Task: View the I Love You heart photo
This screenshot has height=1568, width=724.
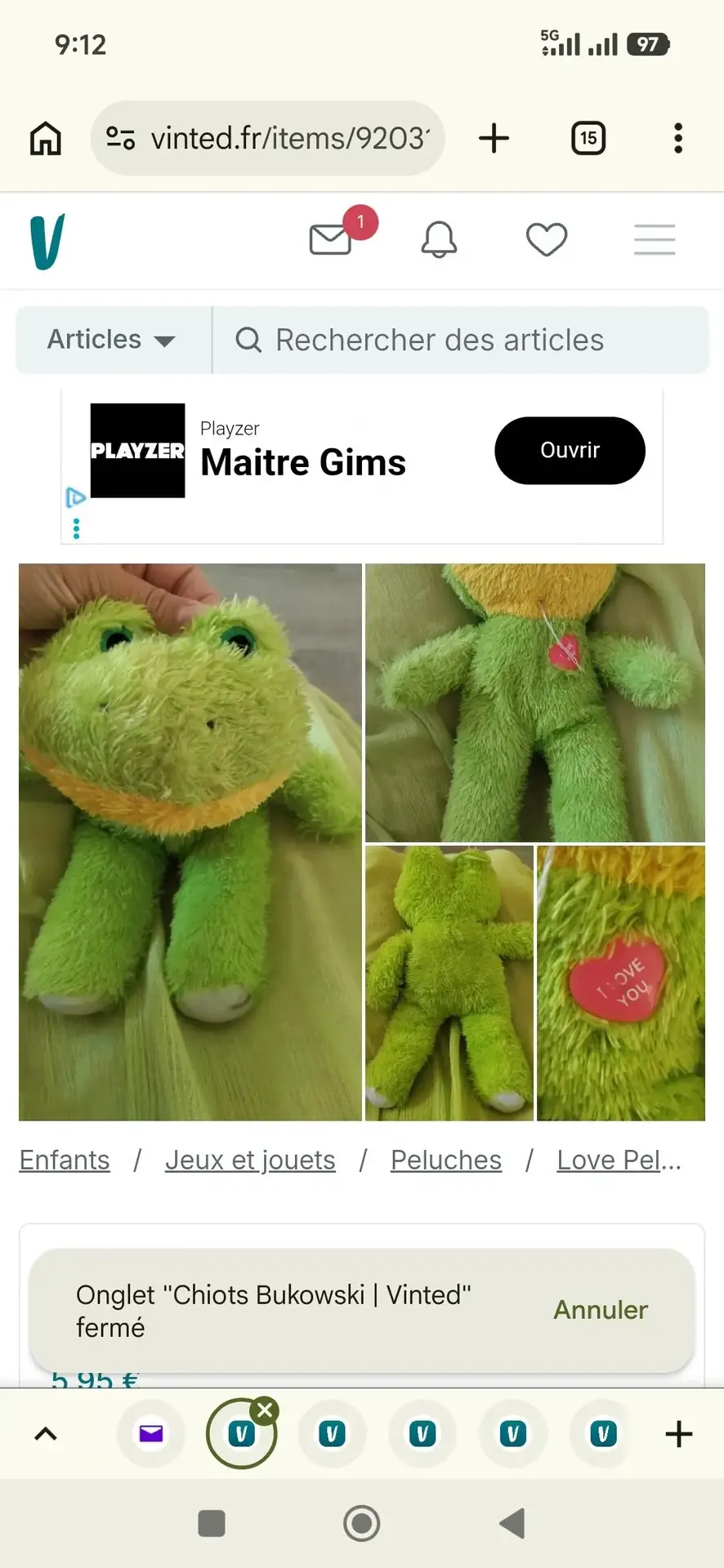Action: [x=621, y=983]
